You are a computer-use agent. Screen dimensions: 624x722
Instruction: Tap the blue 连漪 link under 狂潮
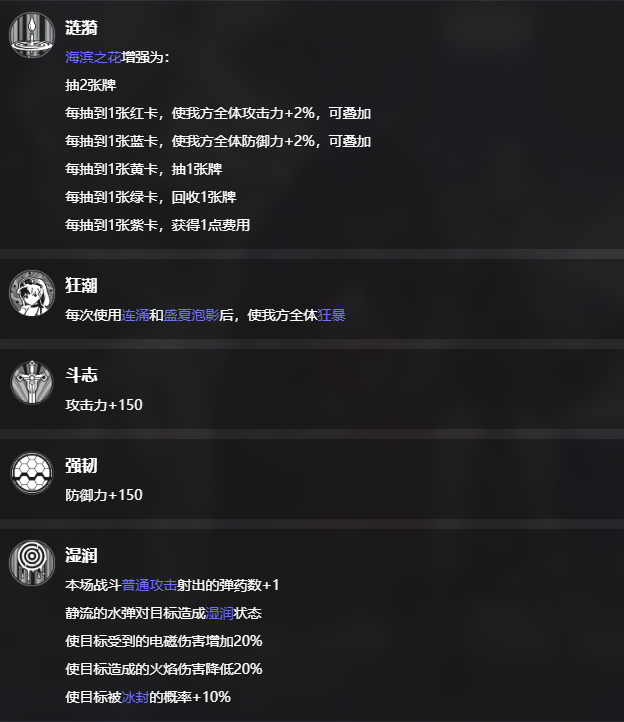[135, 315]
